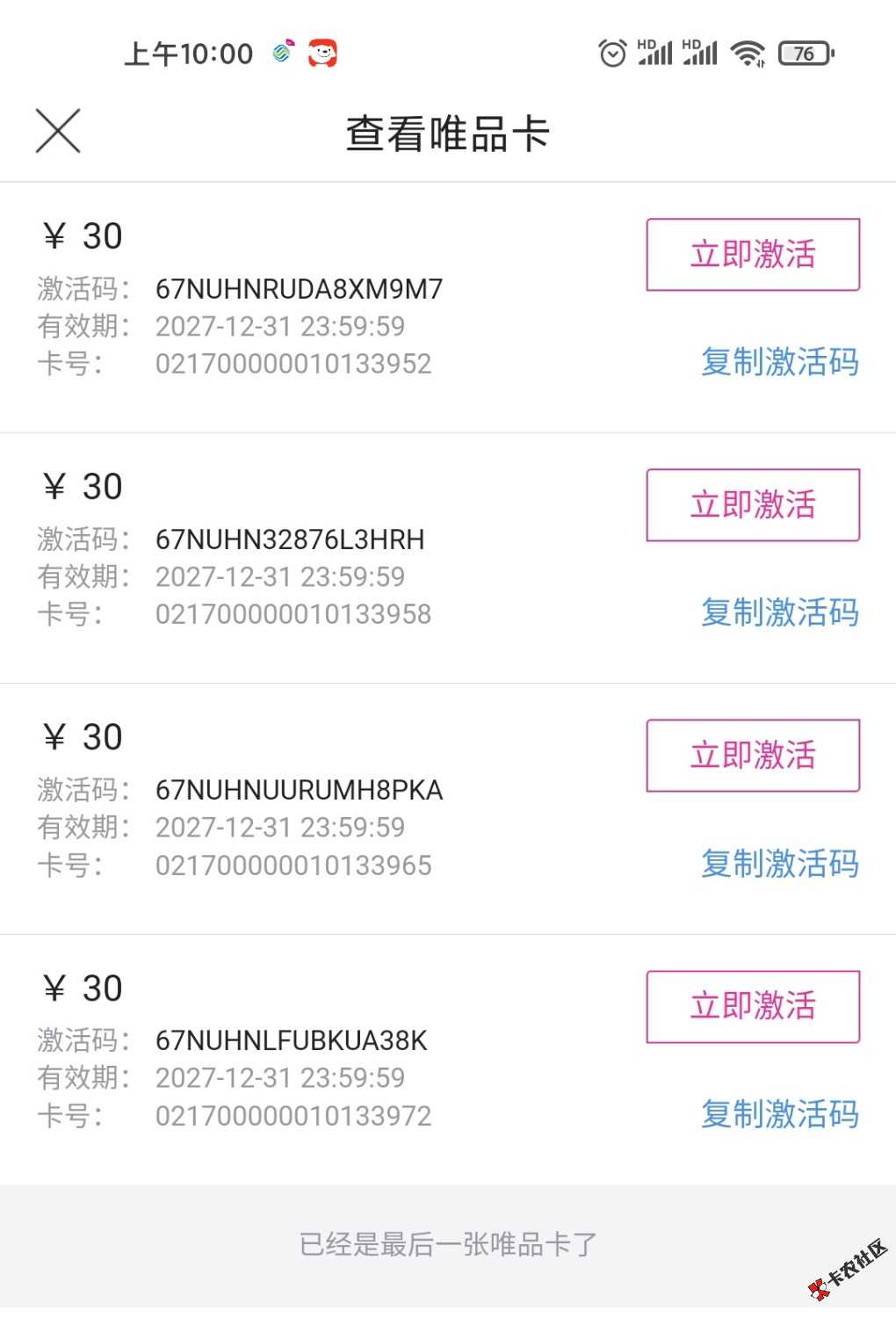Activate the card with code 67NUHNRUDA8XM9M7
The image size is (896, 1318).
(753, 255)
